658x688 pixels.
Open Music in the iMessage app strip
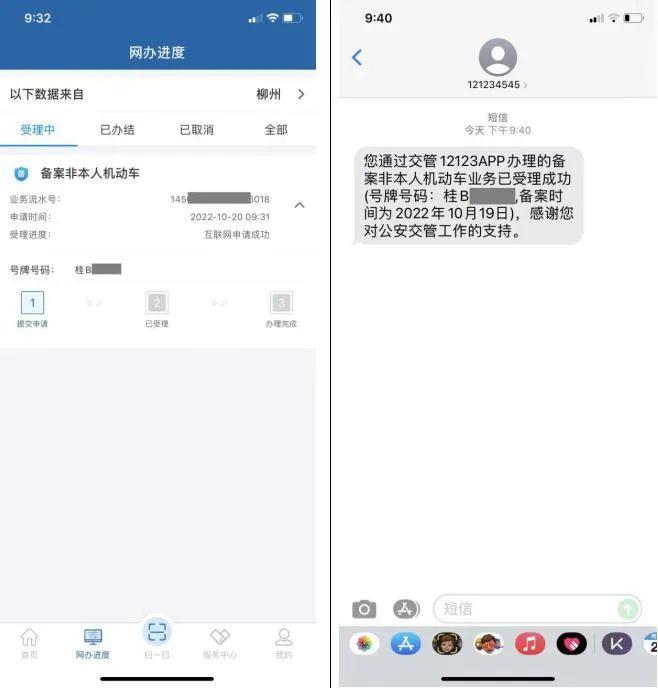coord(530,644)
